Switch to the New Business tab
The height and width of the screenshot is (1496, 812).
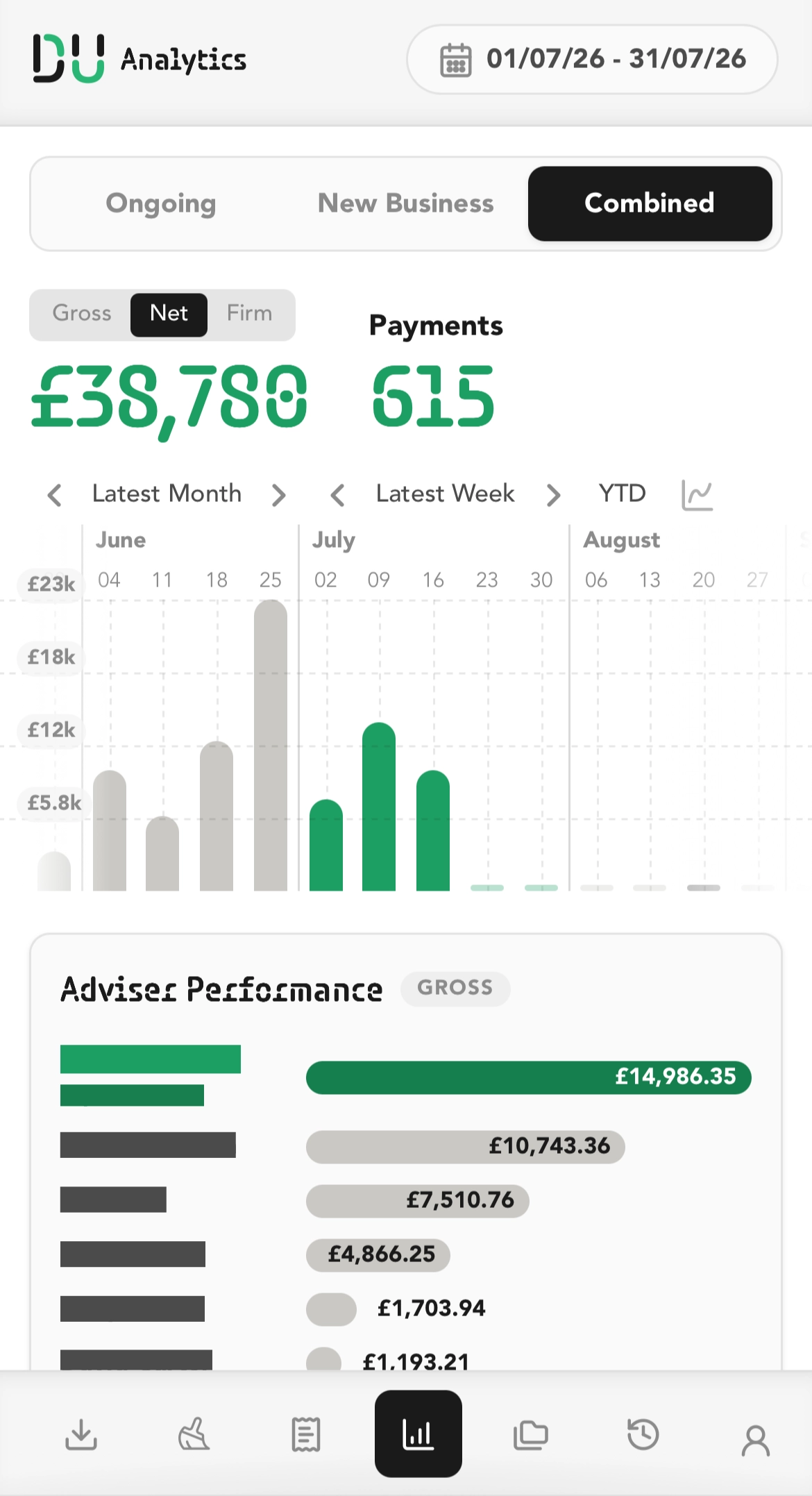pyautogui.click(x=405, y=203)
